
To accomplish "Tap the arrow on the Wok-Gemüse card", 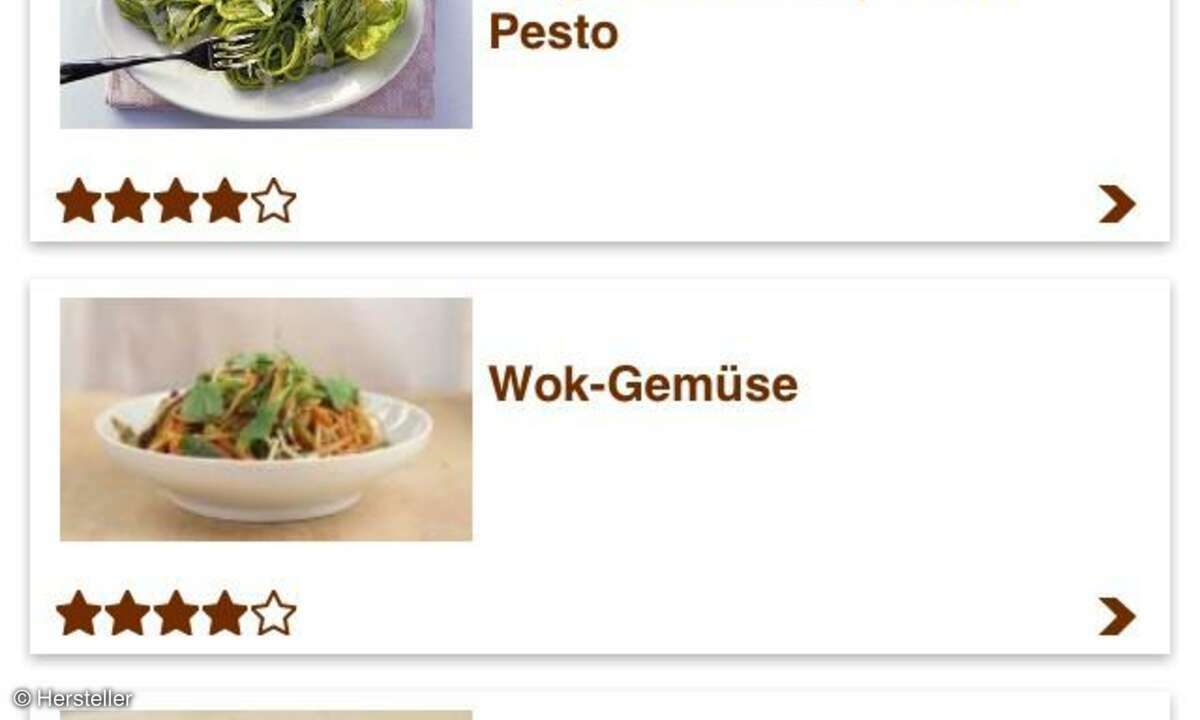I will [x=1117, y=616].
